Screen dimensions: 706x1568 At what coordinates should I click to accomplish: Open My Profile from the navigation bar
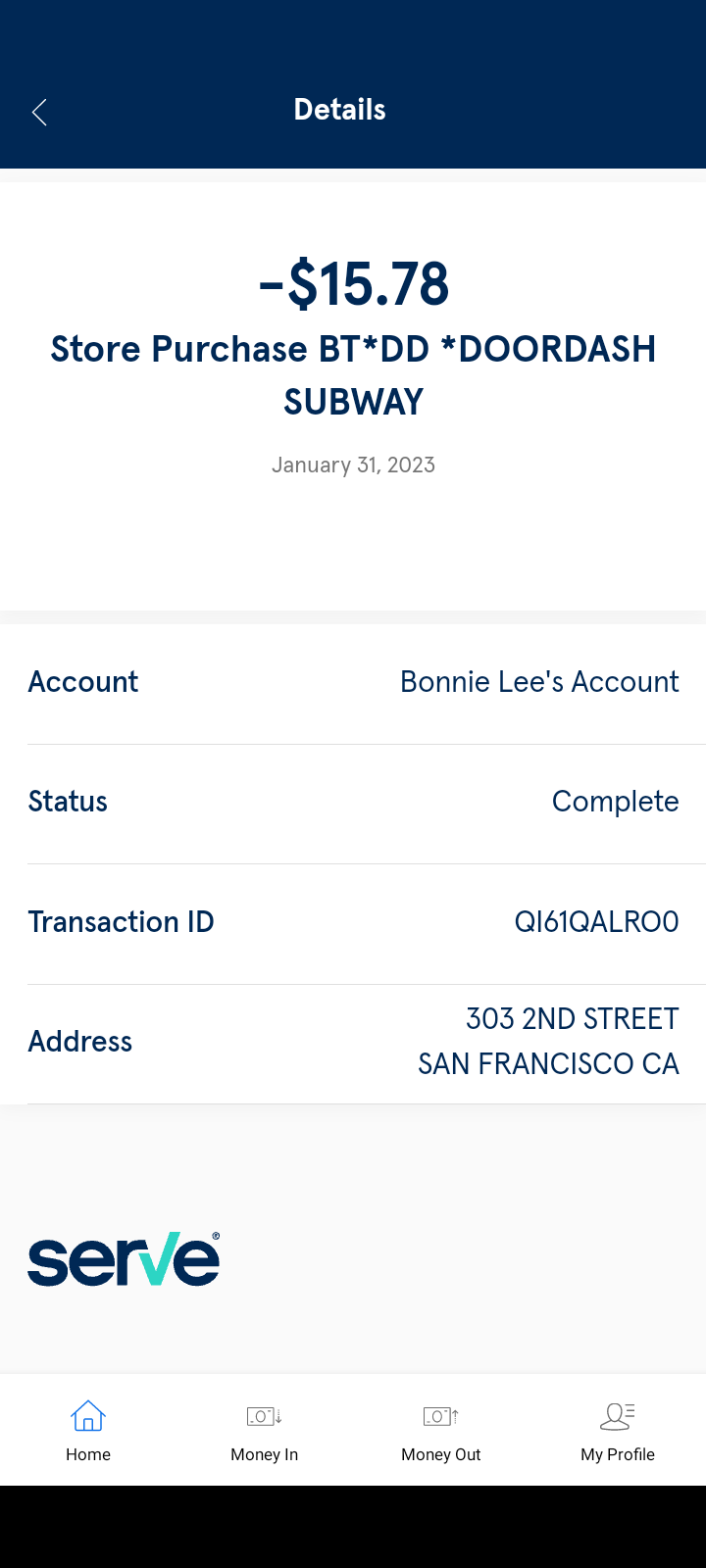(x=617, y=1431)
